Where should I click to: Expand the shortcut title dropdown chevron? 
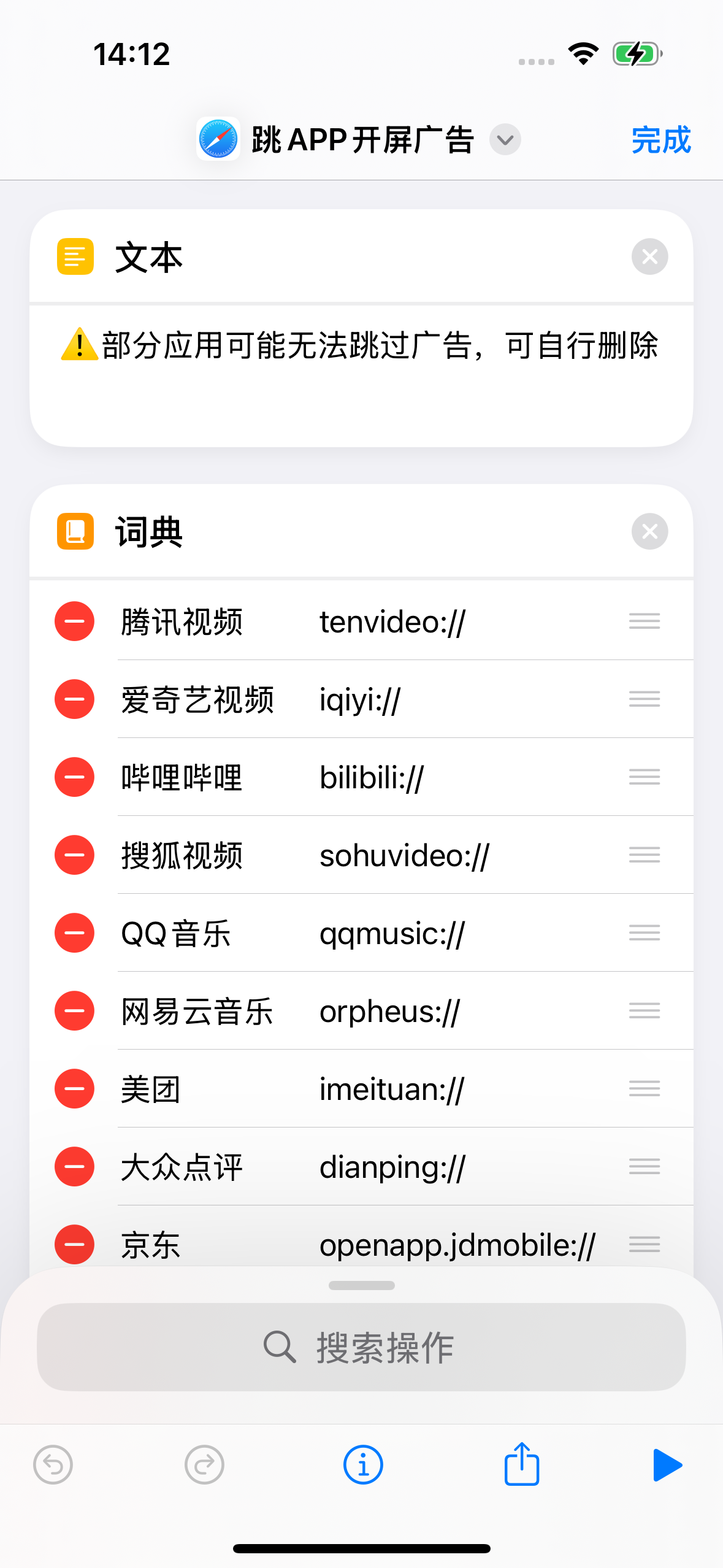click(505, 140)
